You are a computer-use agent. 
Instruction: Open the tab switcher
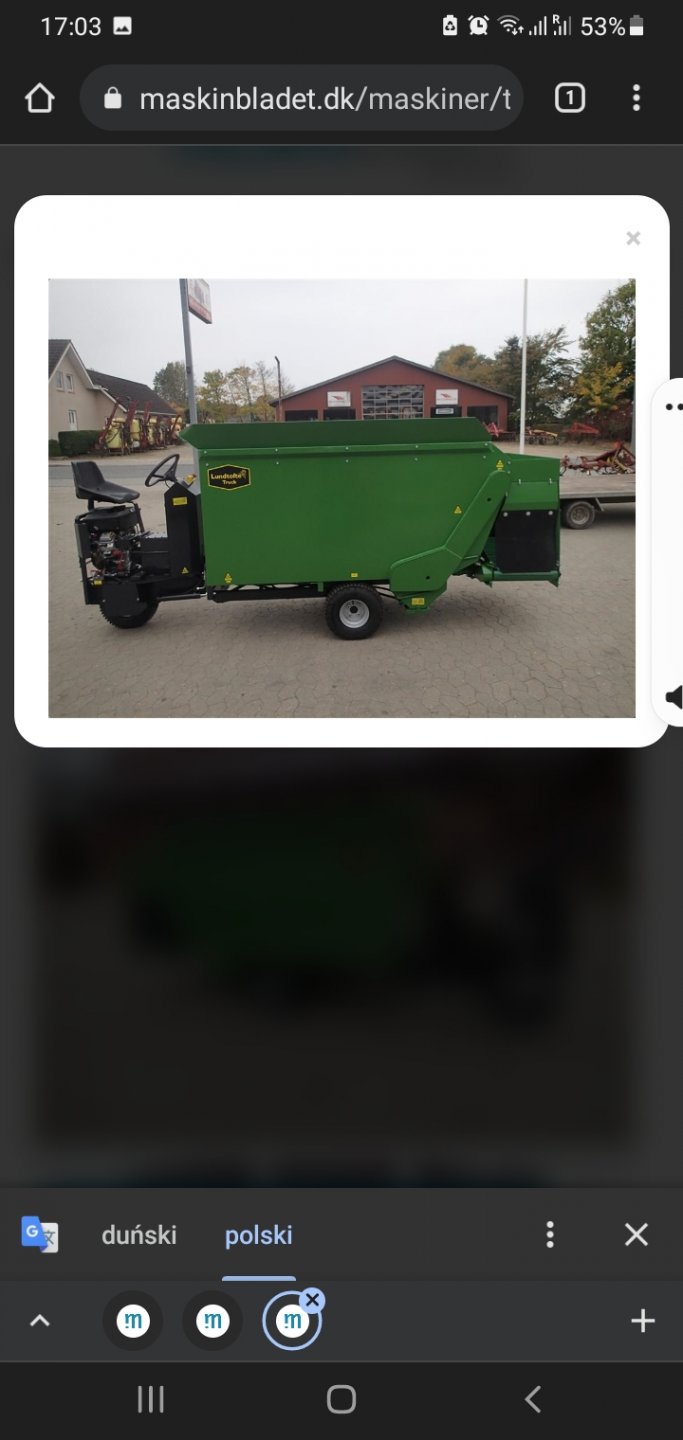pos(569,98)
